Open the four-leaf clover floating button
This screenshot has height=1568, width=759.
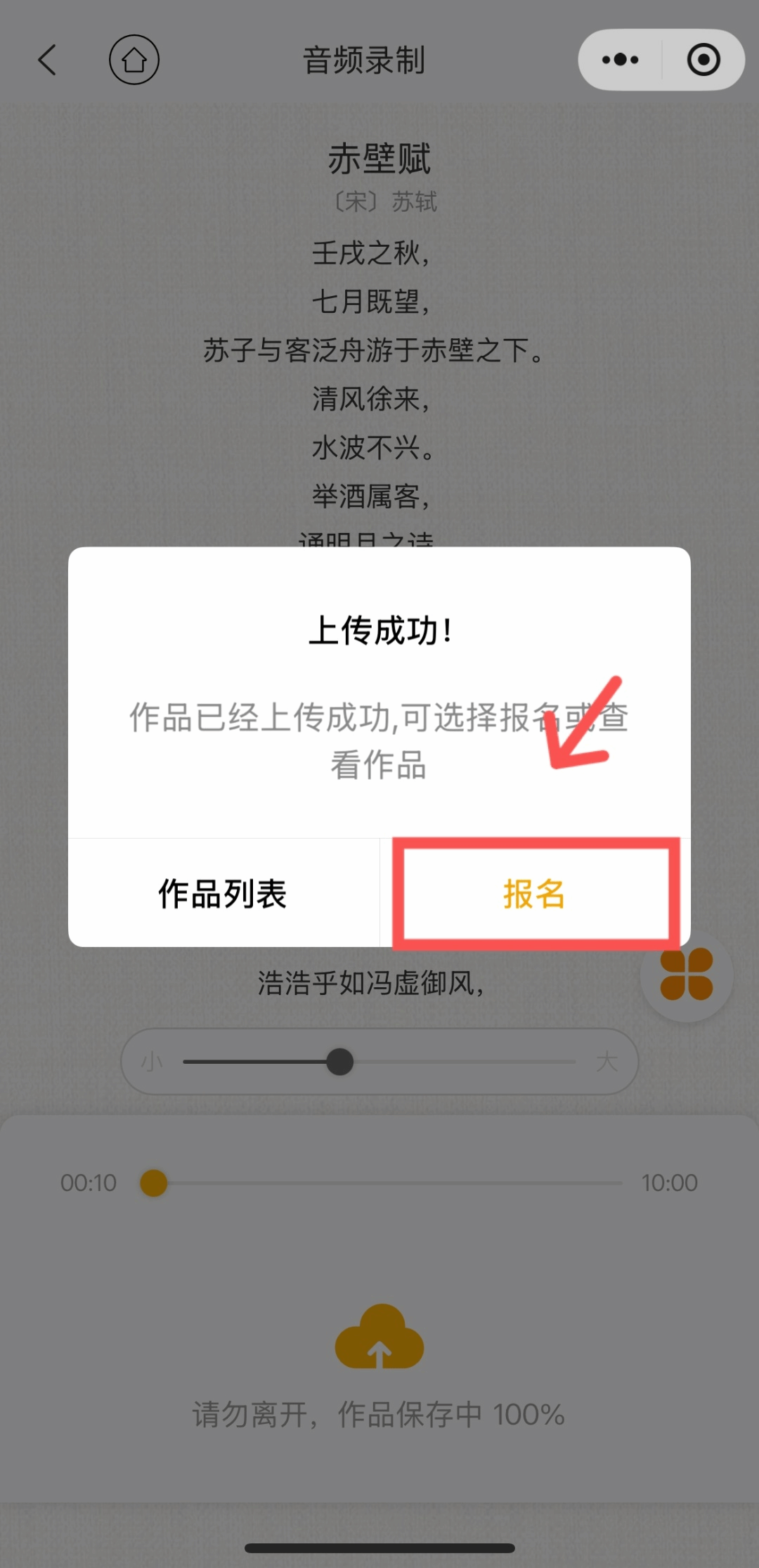tap(687, 975)
